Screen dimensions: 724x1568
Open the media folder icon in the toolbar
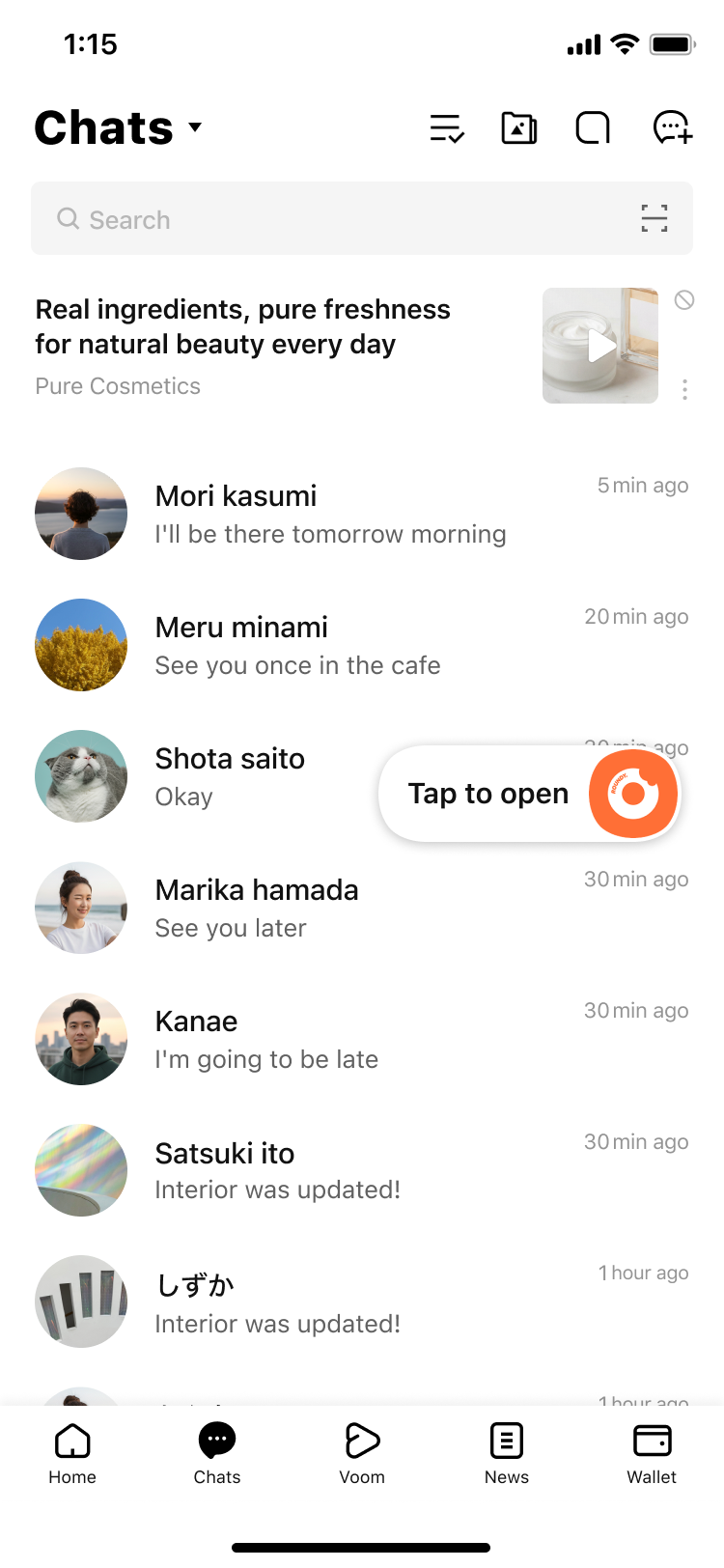pos(518,126)
